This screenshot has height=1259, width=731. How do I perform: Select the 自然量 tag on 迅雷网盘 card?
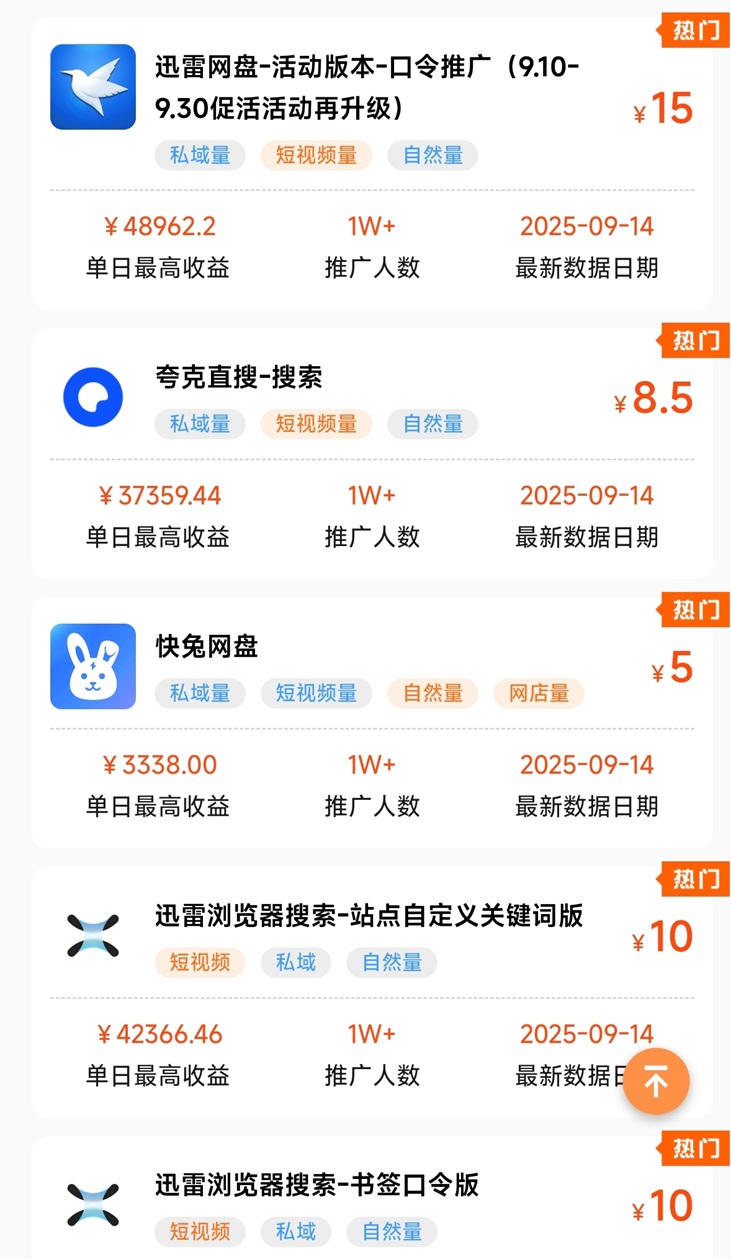click(431, 155)
